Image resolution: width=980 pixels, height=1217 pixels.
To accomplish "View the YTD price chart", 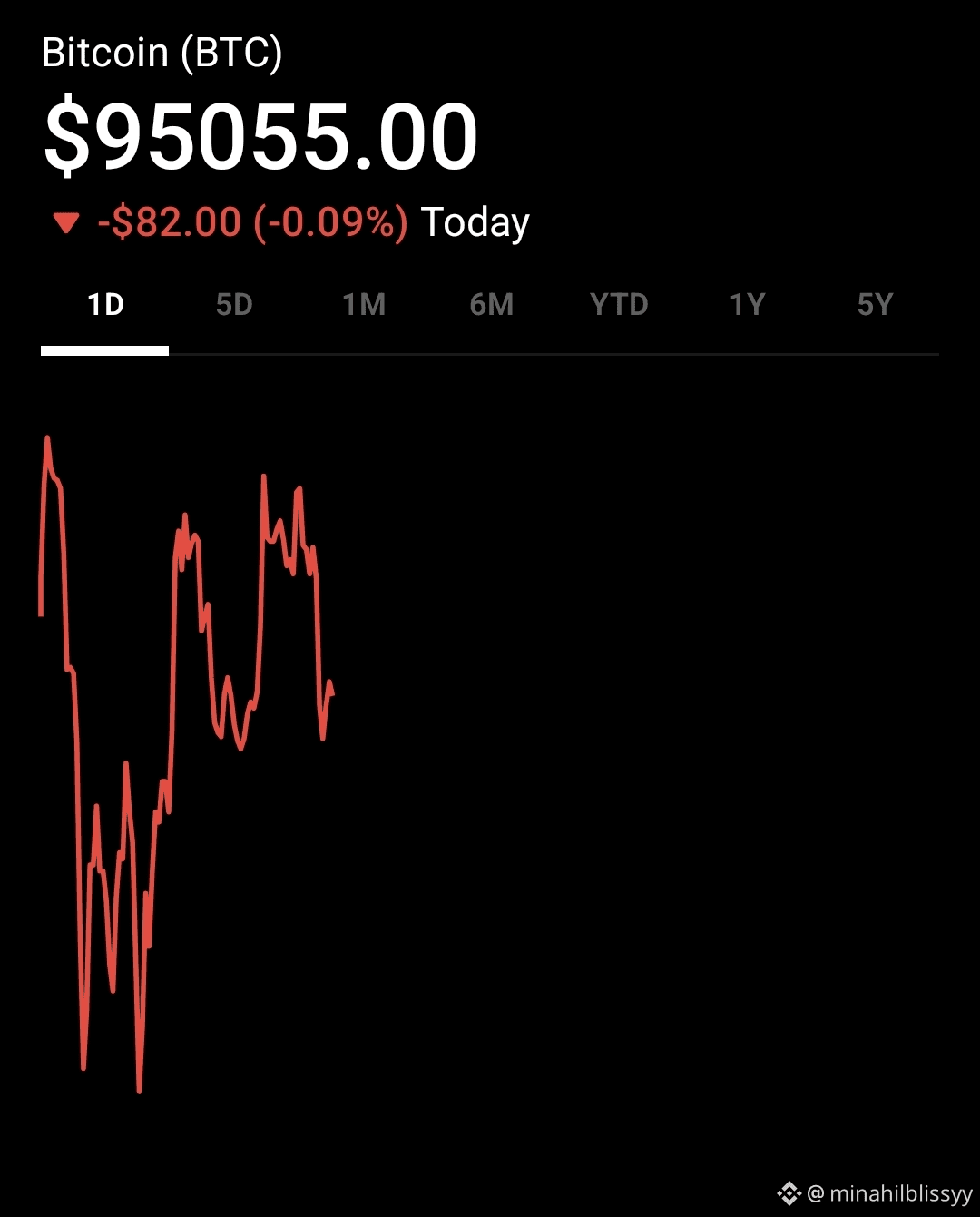I will click(x=619, y=305).
